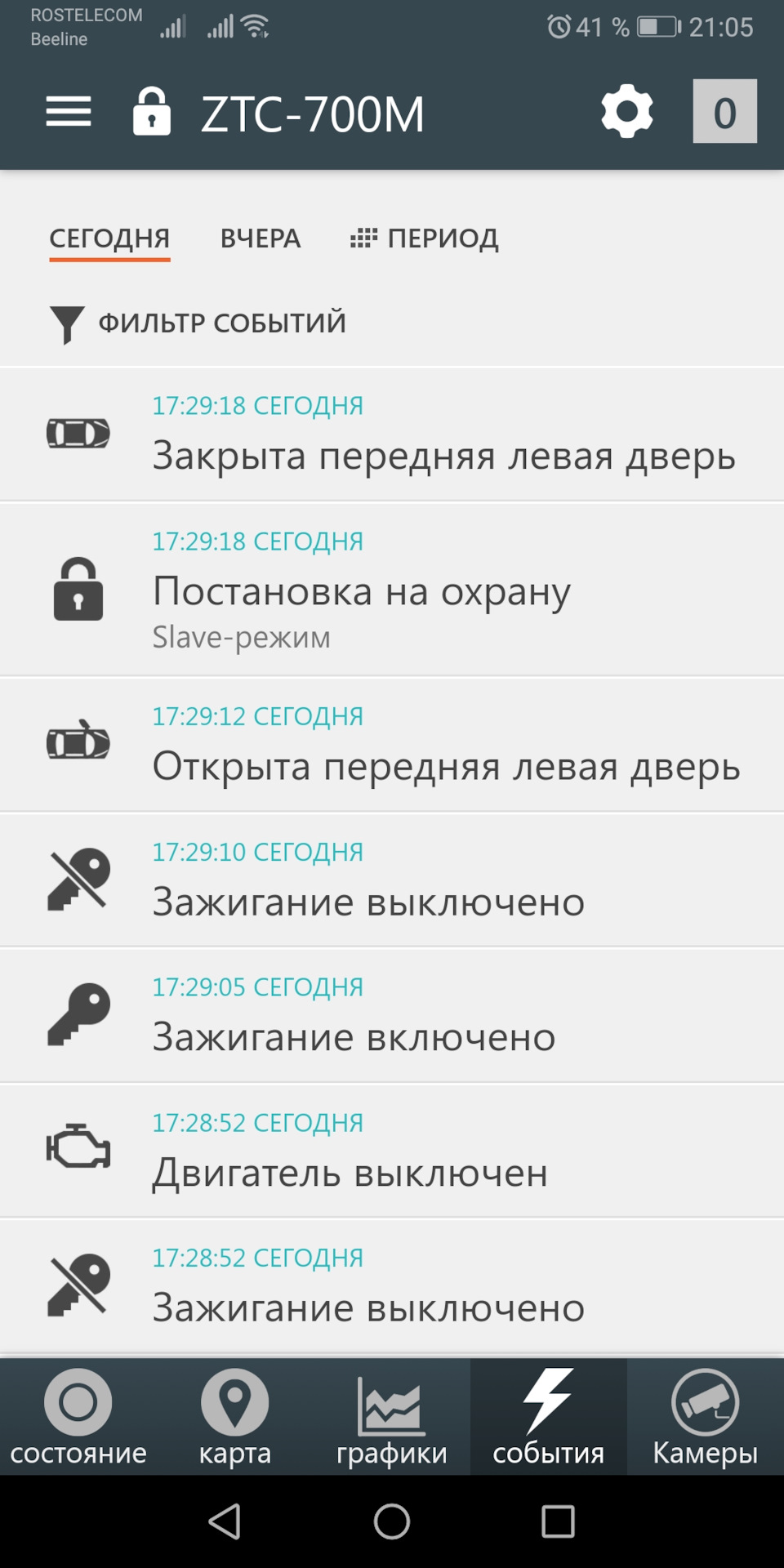Open the hamburger drawer menu
Viewport: 784px width, 1568px height.
(x=69, y=112)
